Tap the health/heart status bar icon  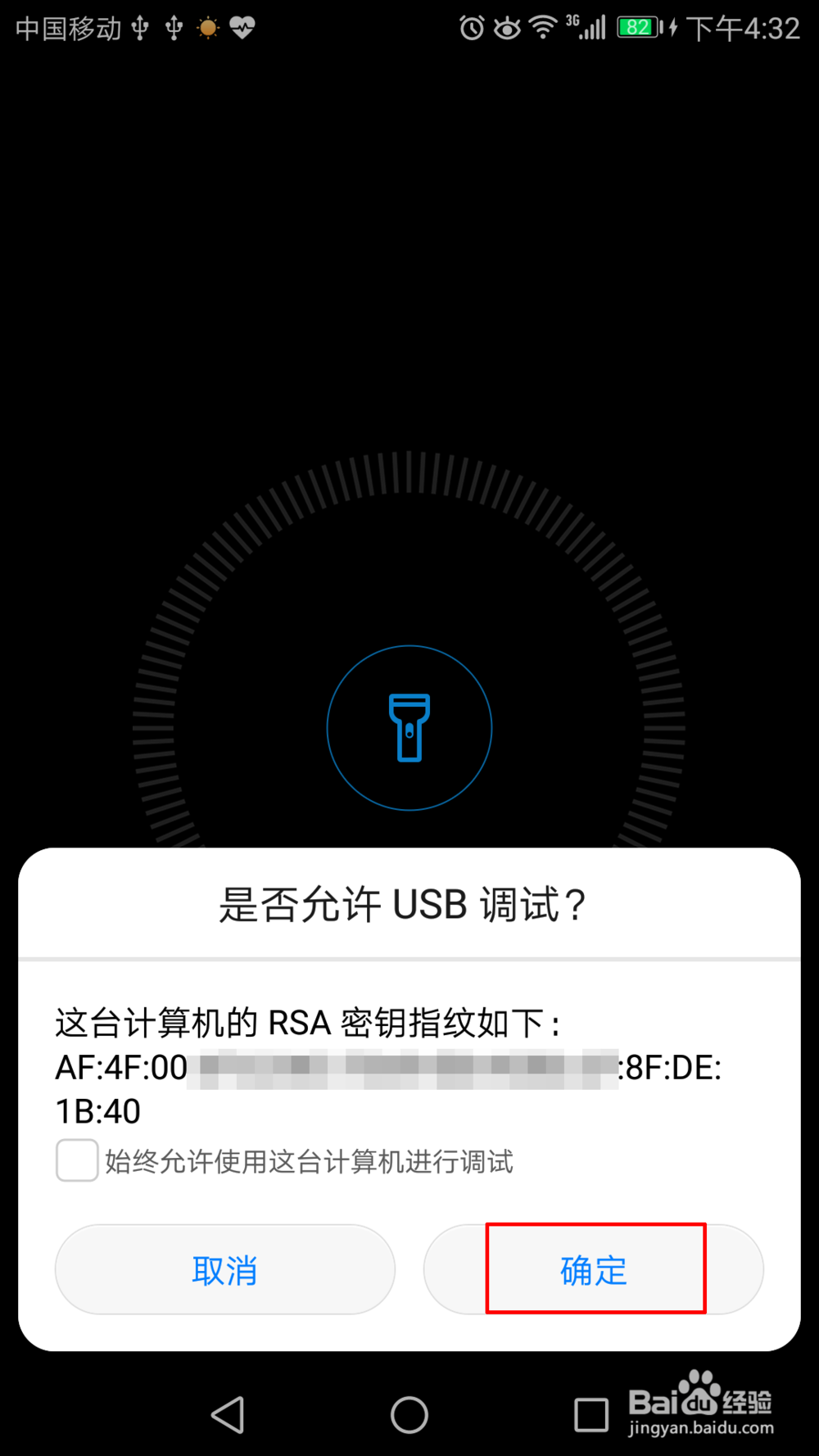241,27
